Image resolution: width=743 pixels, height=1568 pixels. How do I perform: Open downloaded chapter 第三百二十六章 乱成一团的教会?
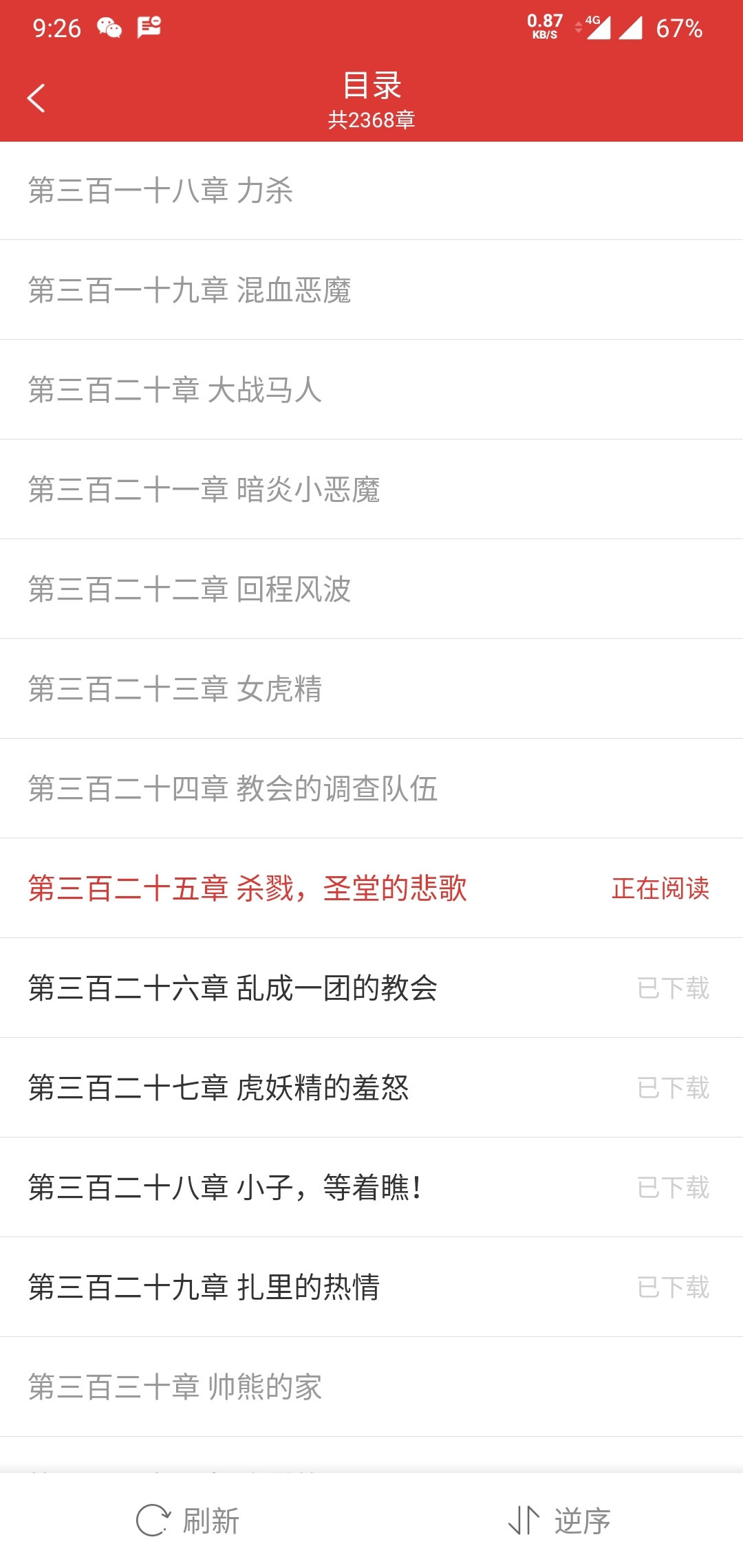click(x=233, y=988)
